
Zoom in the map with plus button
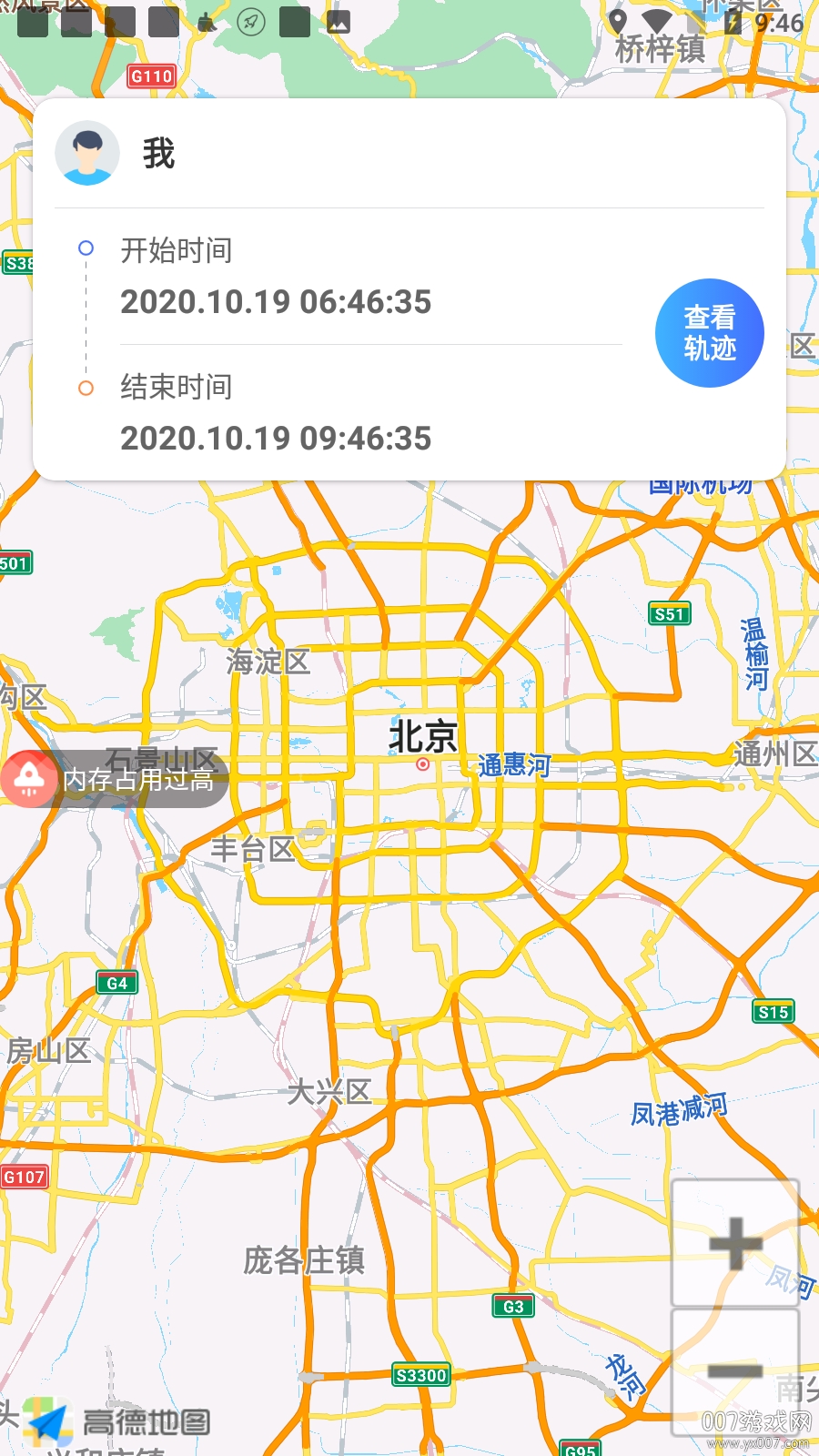coord(734,1243)
